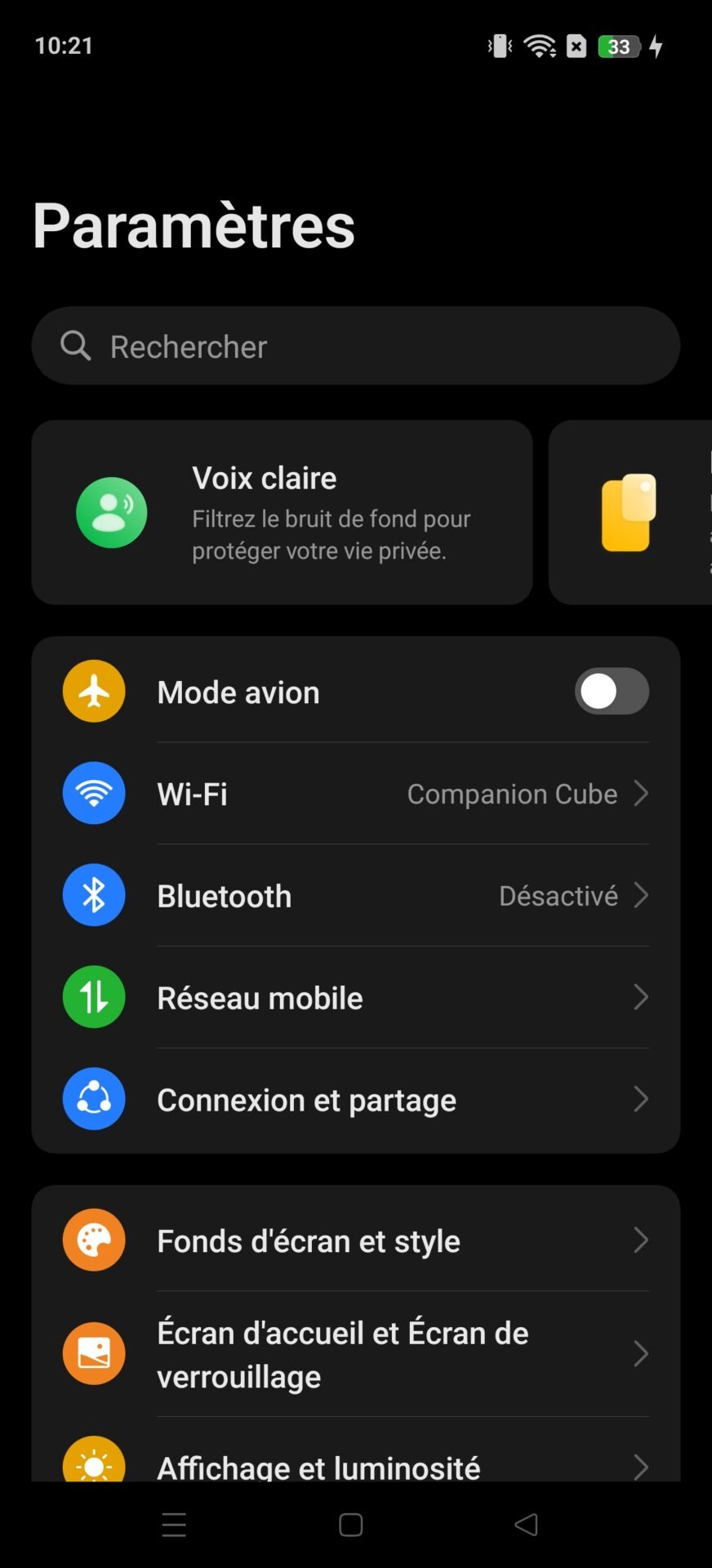The height and width of the screenshot is (1568, 712).
Task: Open Écran d'accueil et Écran de verrouillage
Action: coord(356,1354)
